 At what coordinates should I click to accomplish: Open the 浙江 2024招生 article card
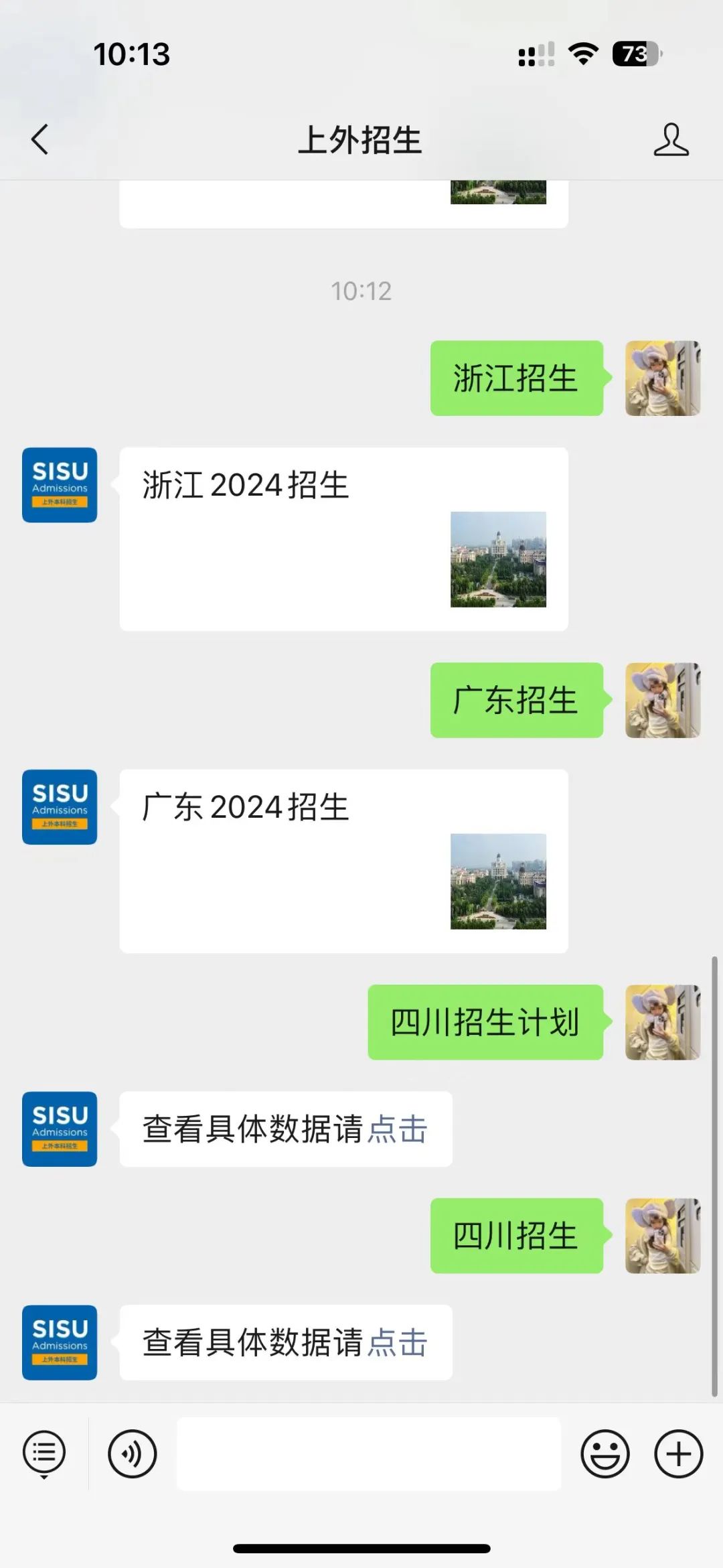[x=343, y=539]
